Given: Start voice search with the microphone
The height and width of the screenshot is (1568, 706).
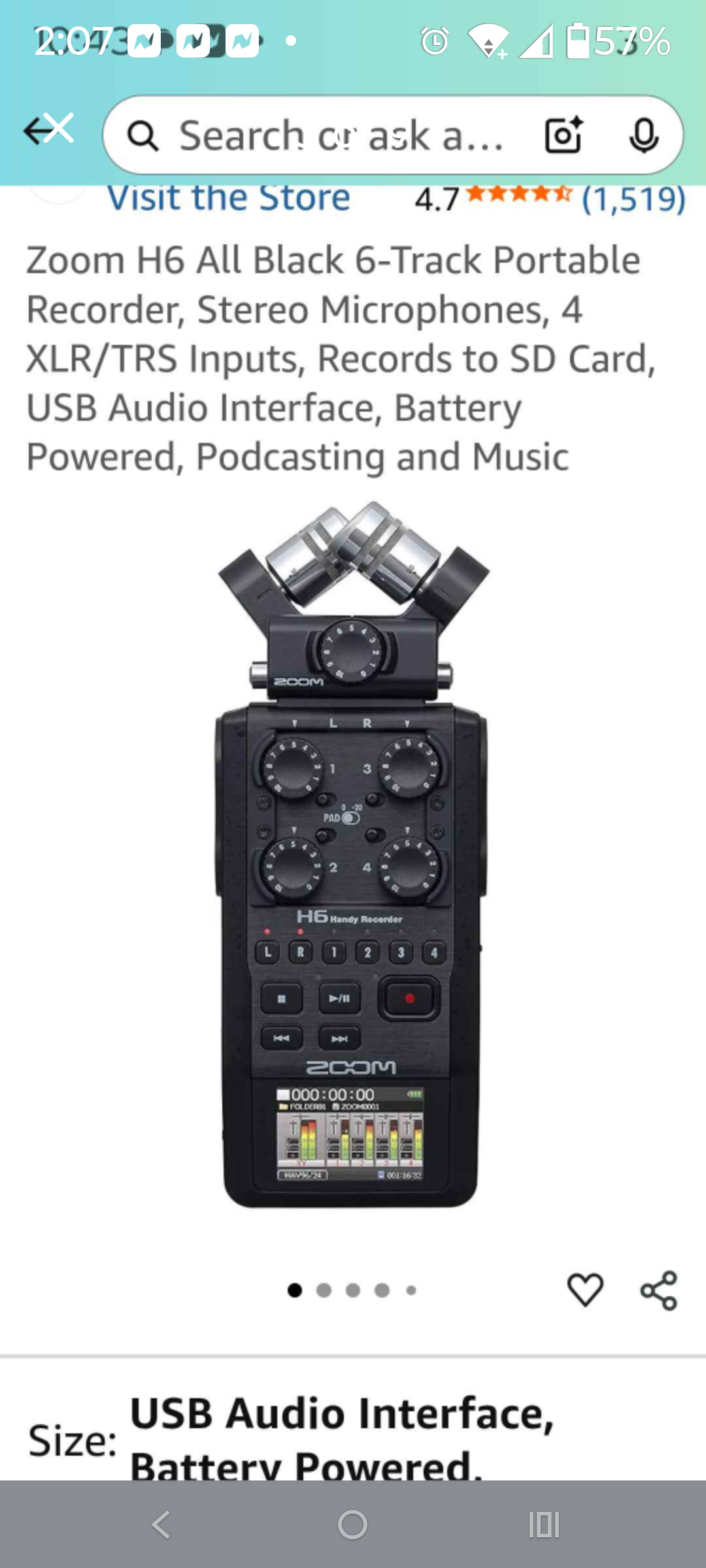Looking at the screenshot, I should 643,136.
